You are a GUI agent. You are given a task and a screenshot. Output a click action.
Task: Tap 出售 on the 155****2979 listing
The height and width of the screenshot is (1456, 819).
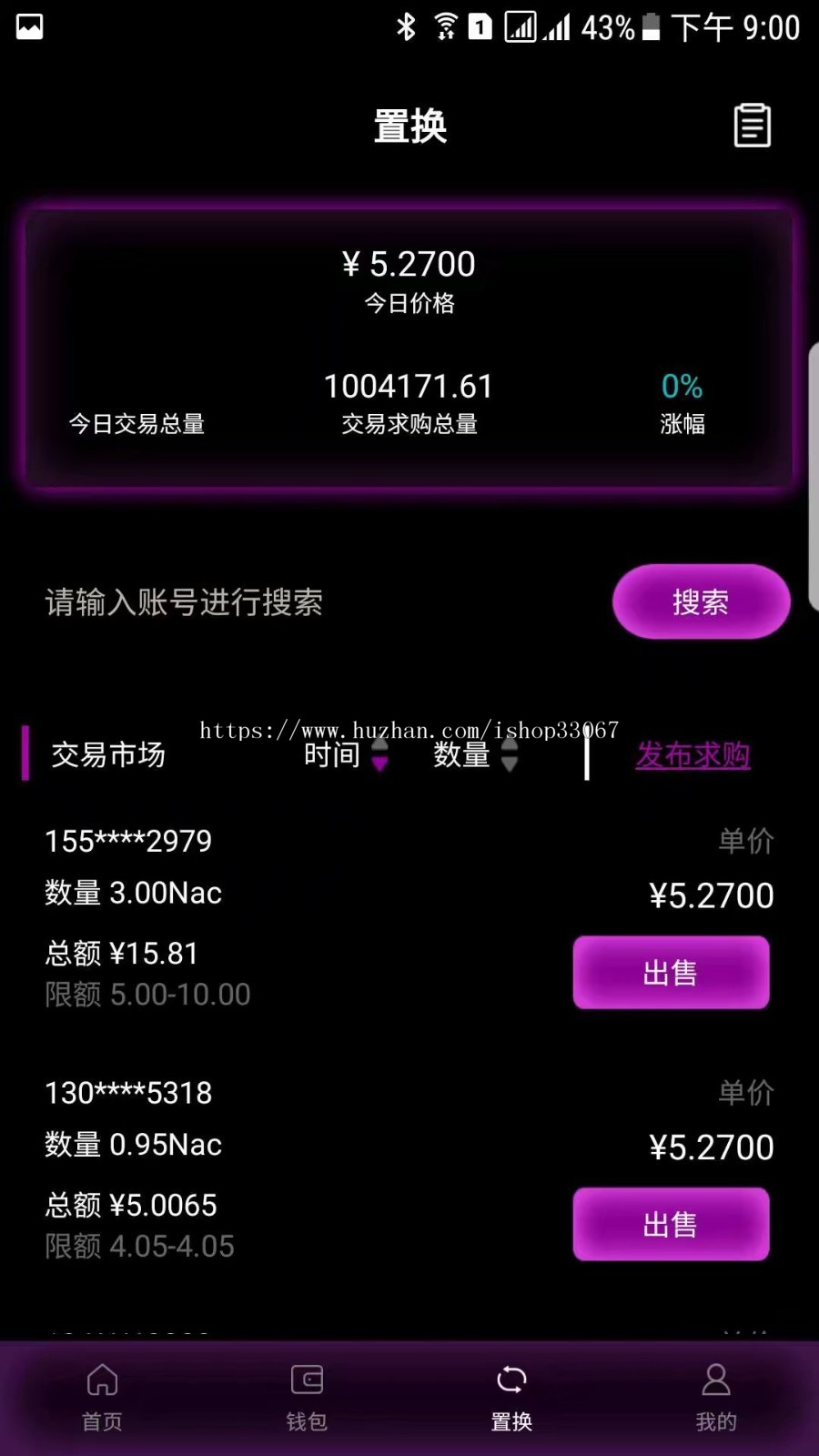[x=671, y=973]
